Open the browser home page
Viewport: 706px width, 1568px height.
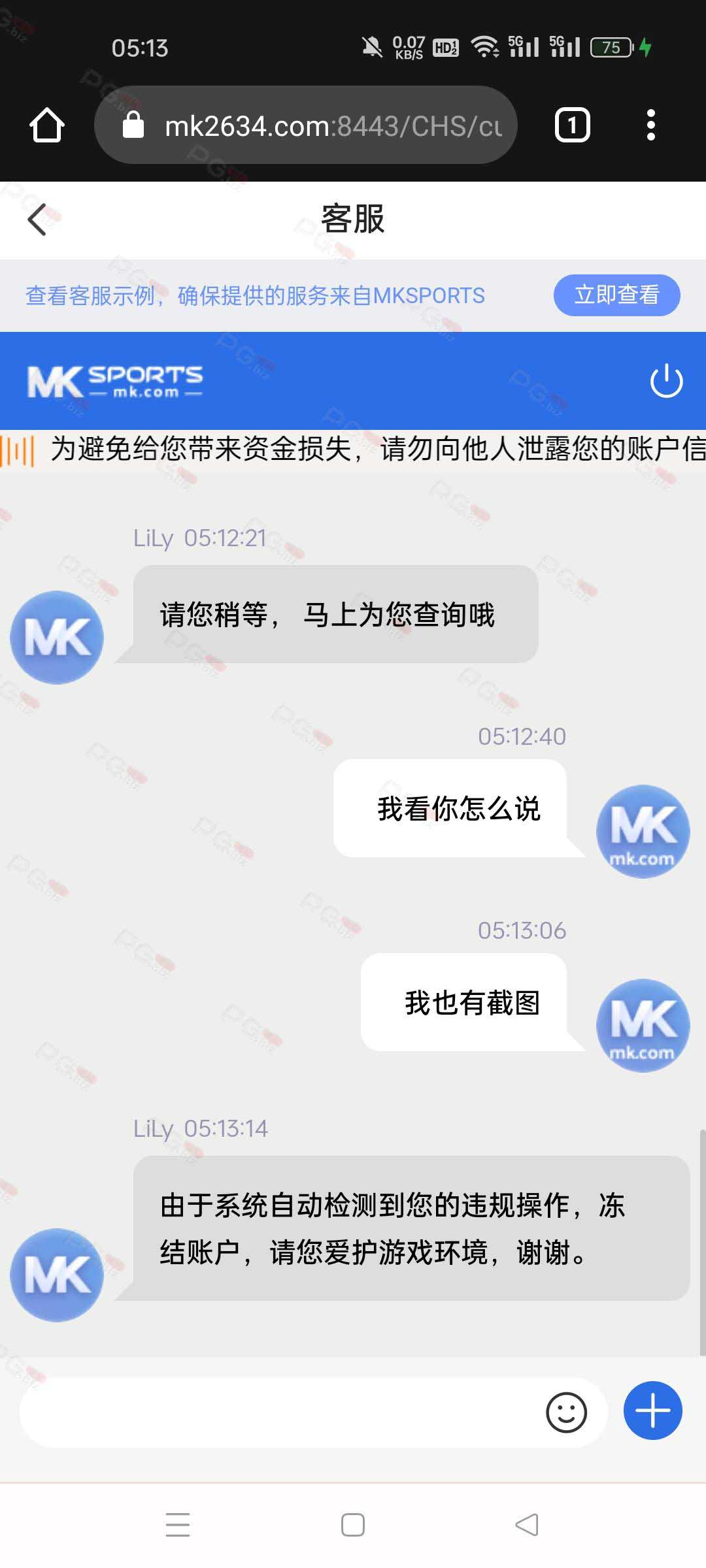pyautogui.click(x=47, y=125)
